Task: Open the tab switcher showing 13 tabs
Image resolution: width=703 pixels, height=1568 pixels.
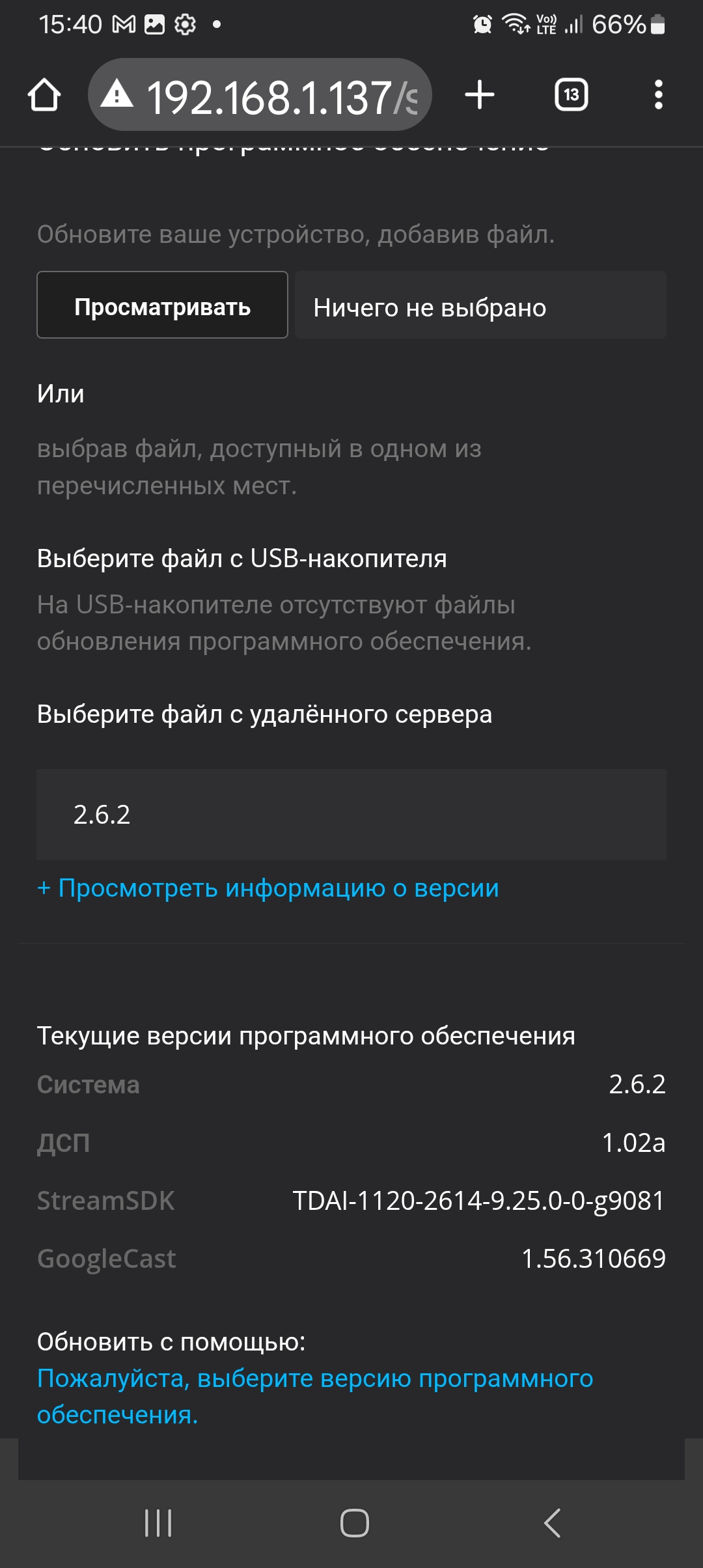Action: (571, 95)
